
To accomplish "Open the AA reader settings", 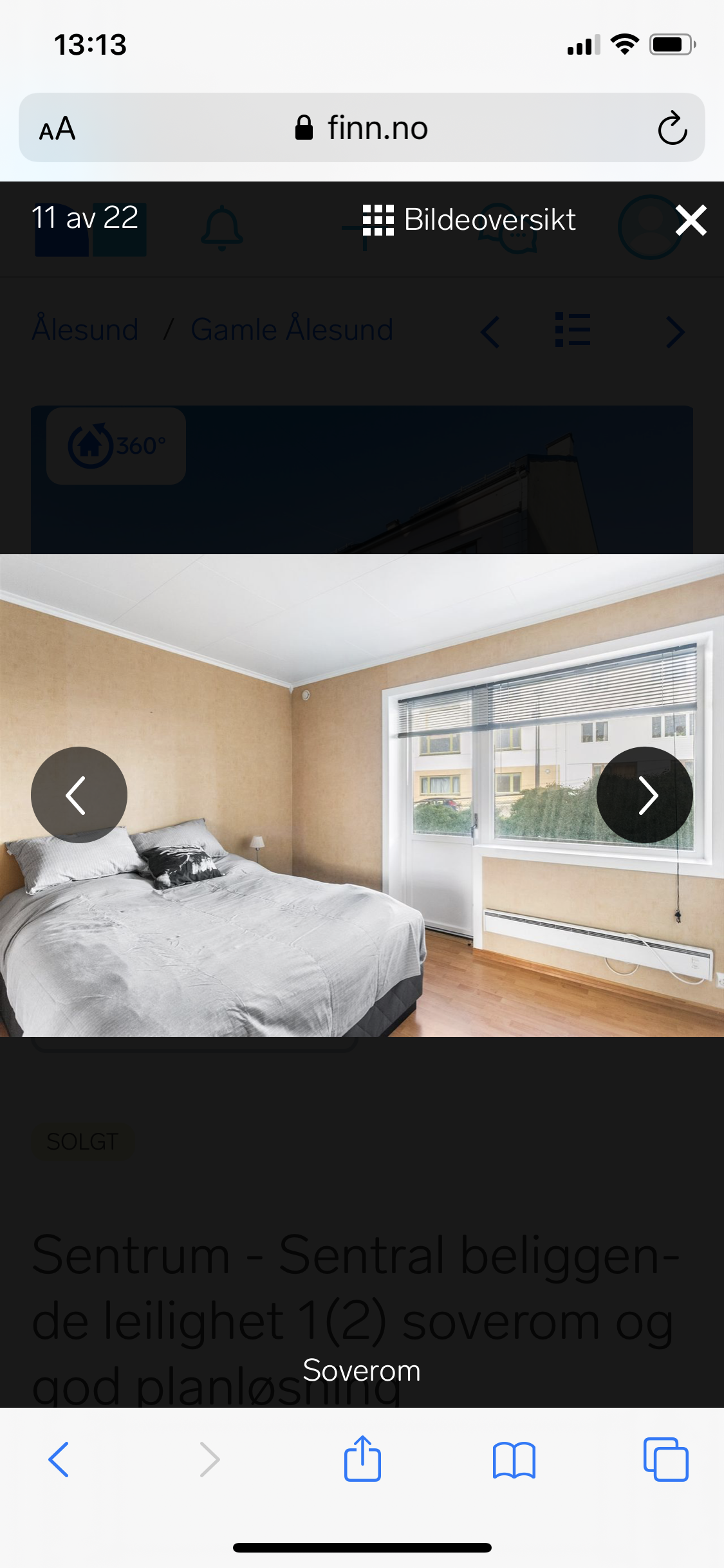I will coord(57,128).
